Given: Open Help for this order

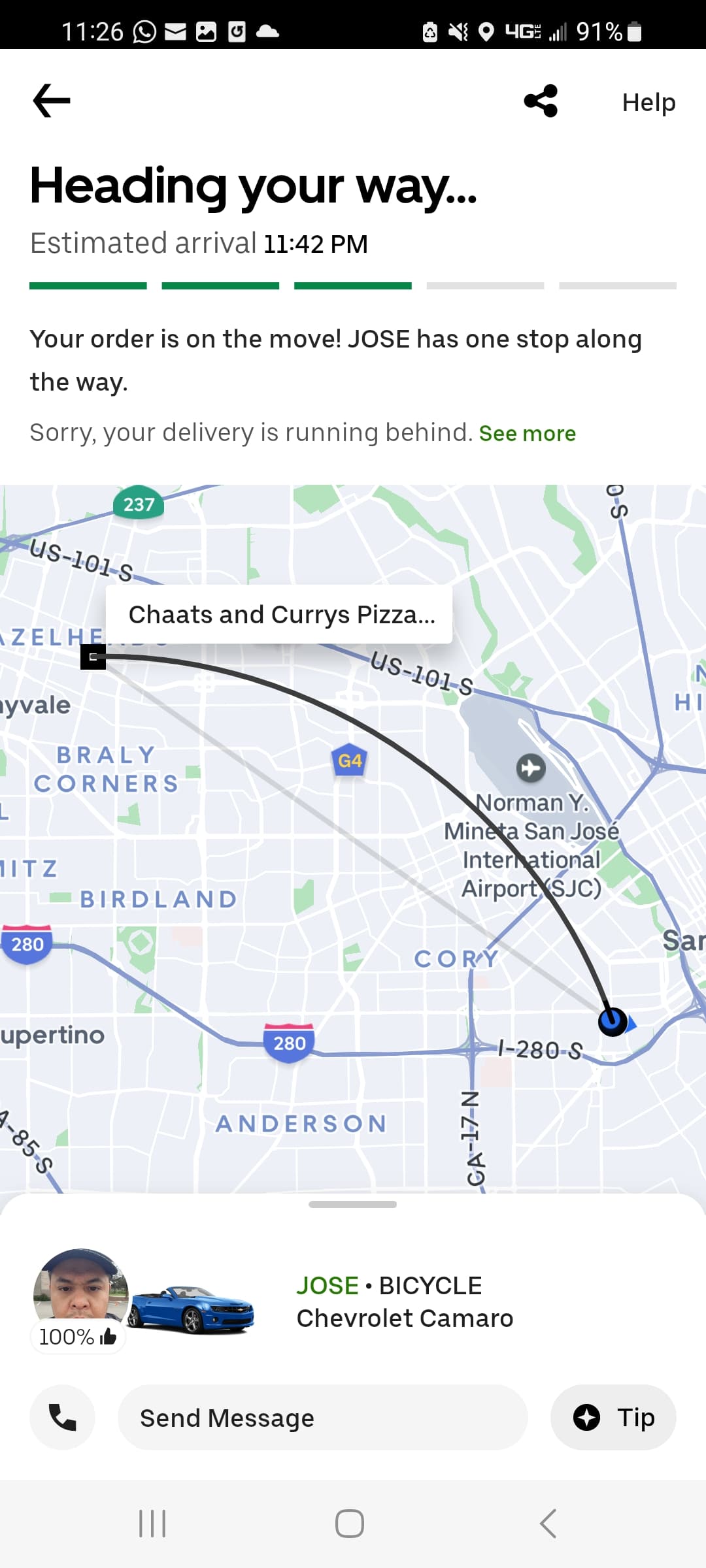Looking at the screenshot, I should point(648,103).
